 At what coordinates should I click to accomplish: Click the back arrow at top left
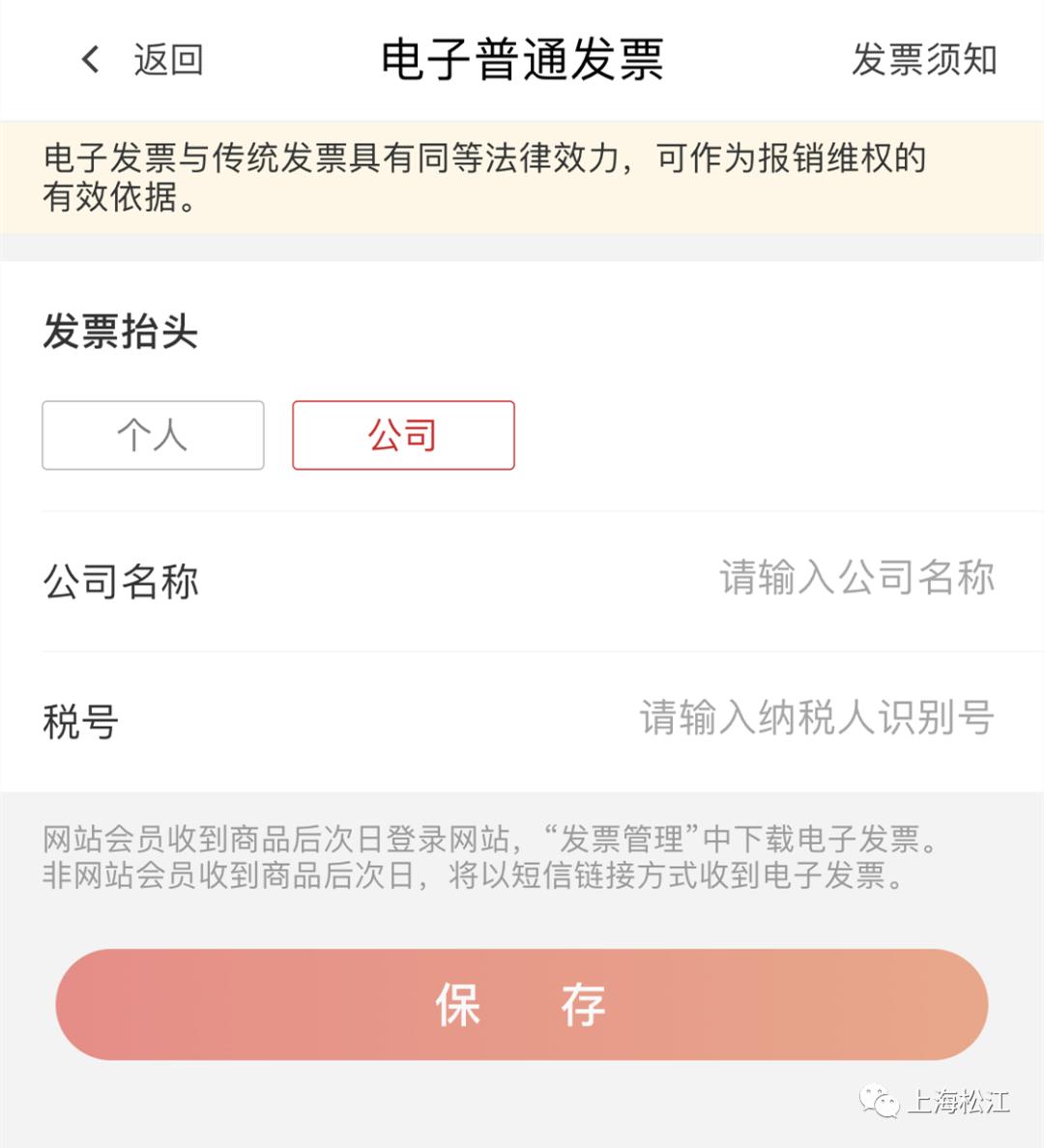90,60
